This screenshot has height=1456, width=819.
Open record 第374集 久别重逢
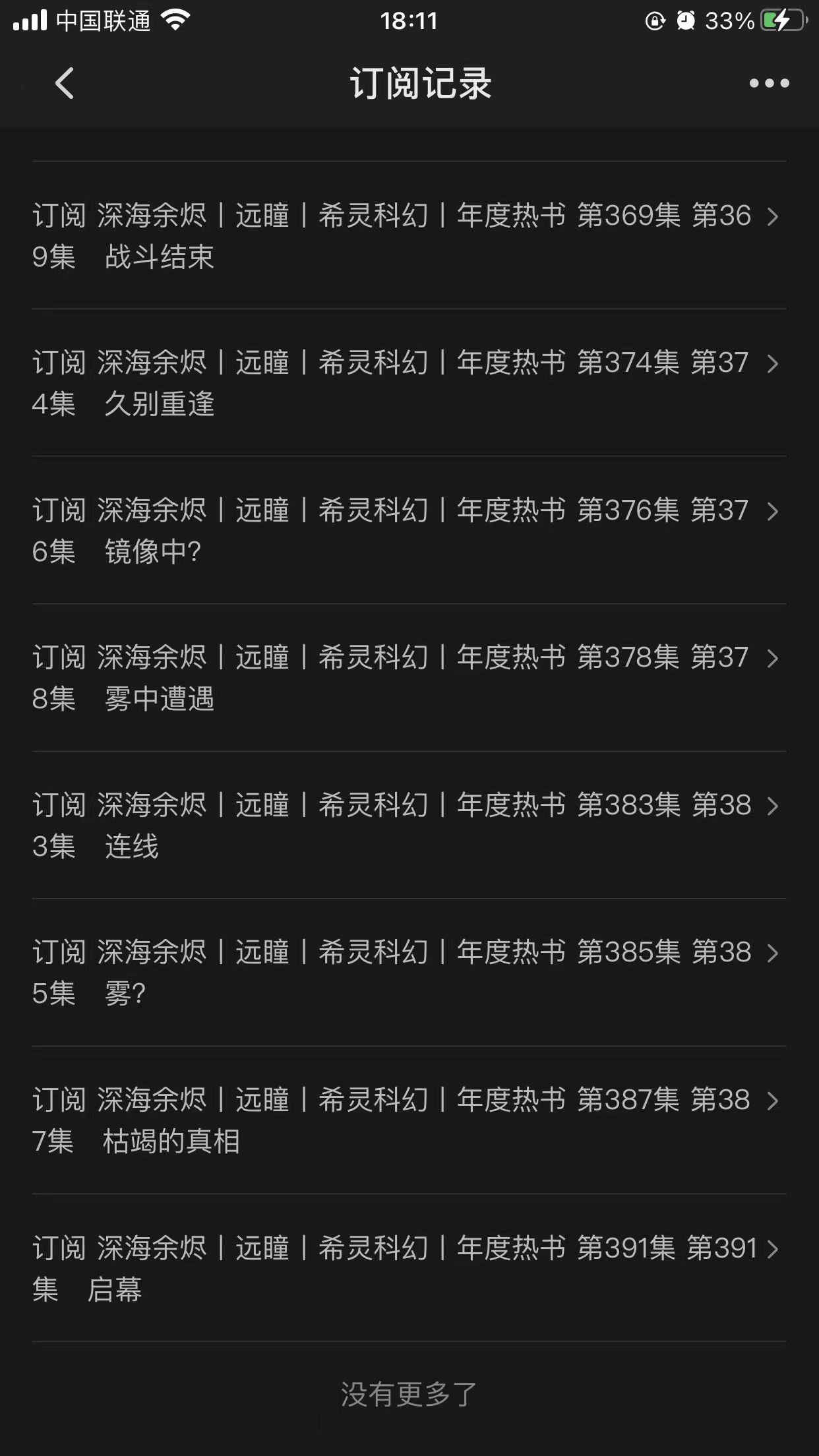[409, 382]
